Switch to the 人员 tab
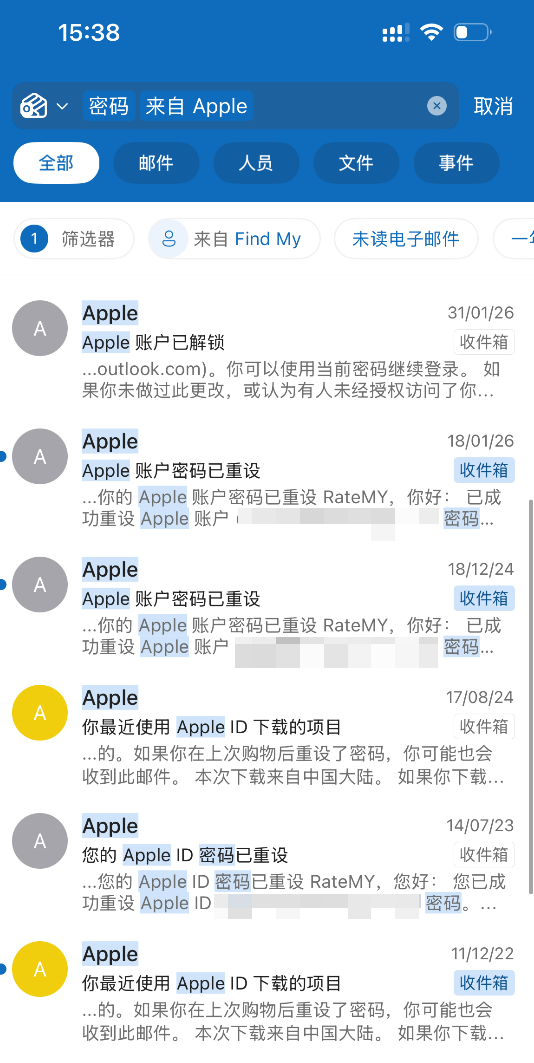This screenshot has width=534, height=1063. point(256,163)
